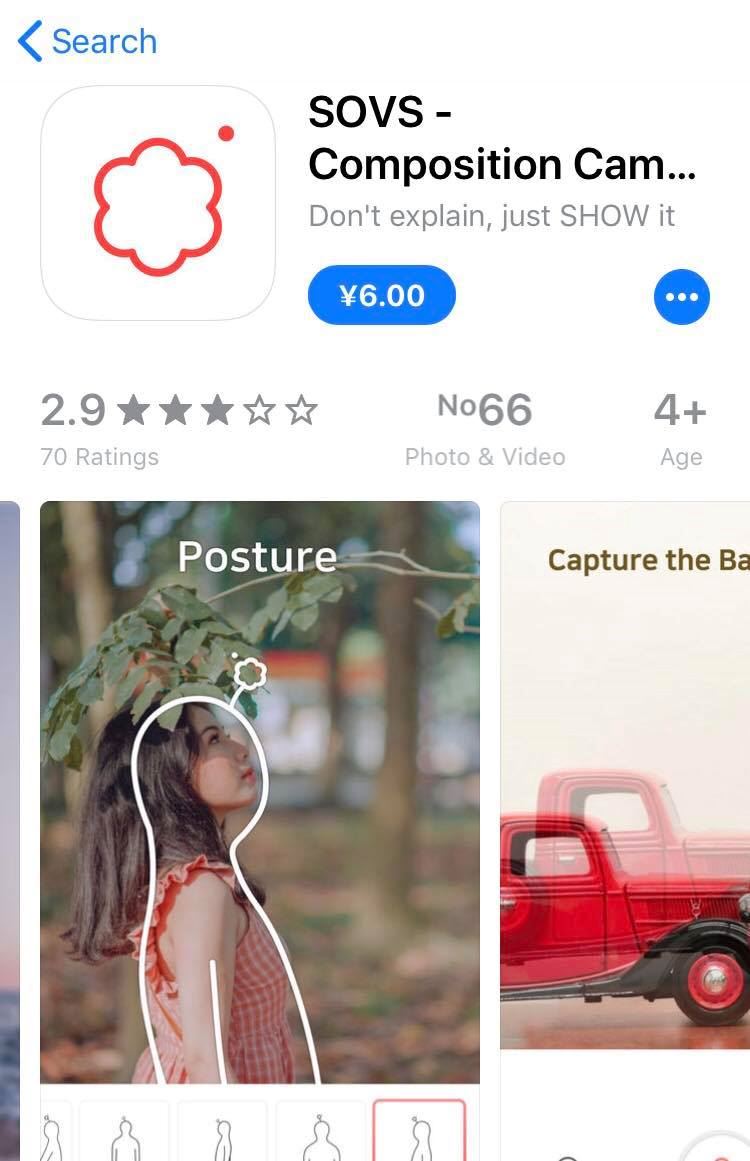Viewport: 750px width, 1161px height.
Task: Go back to Search
Action: pyautogui.click(x=88, y=42)
